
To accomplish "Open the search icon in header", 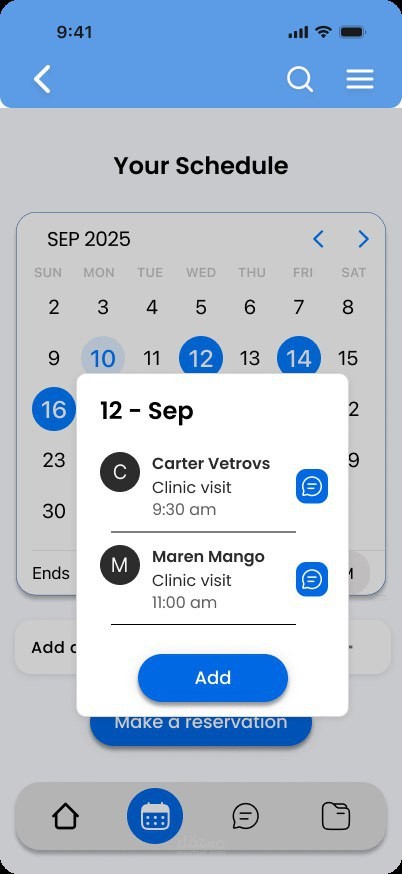I will 300,79.
